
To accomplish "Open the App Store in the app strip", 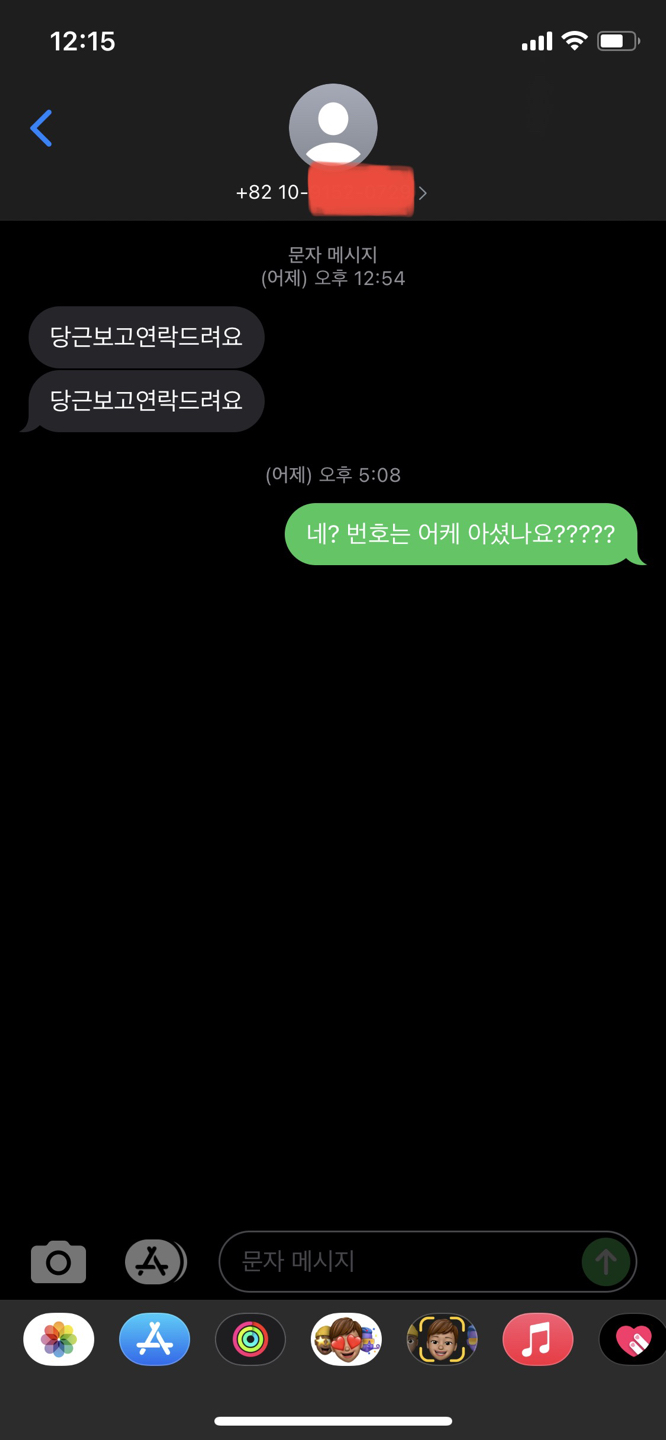I will point(154,1339).
